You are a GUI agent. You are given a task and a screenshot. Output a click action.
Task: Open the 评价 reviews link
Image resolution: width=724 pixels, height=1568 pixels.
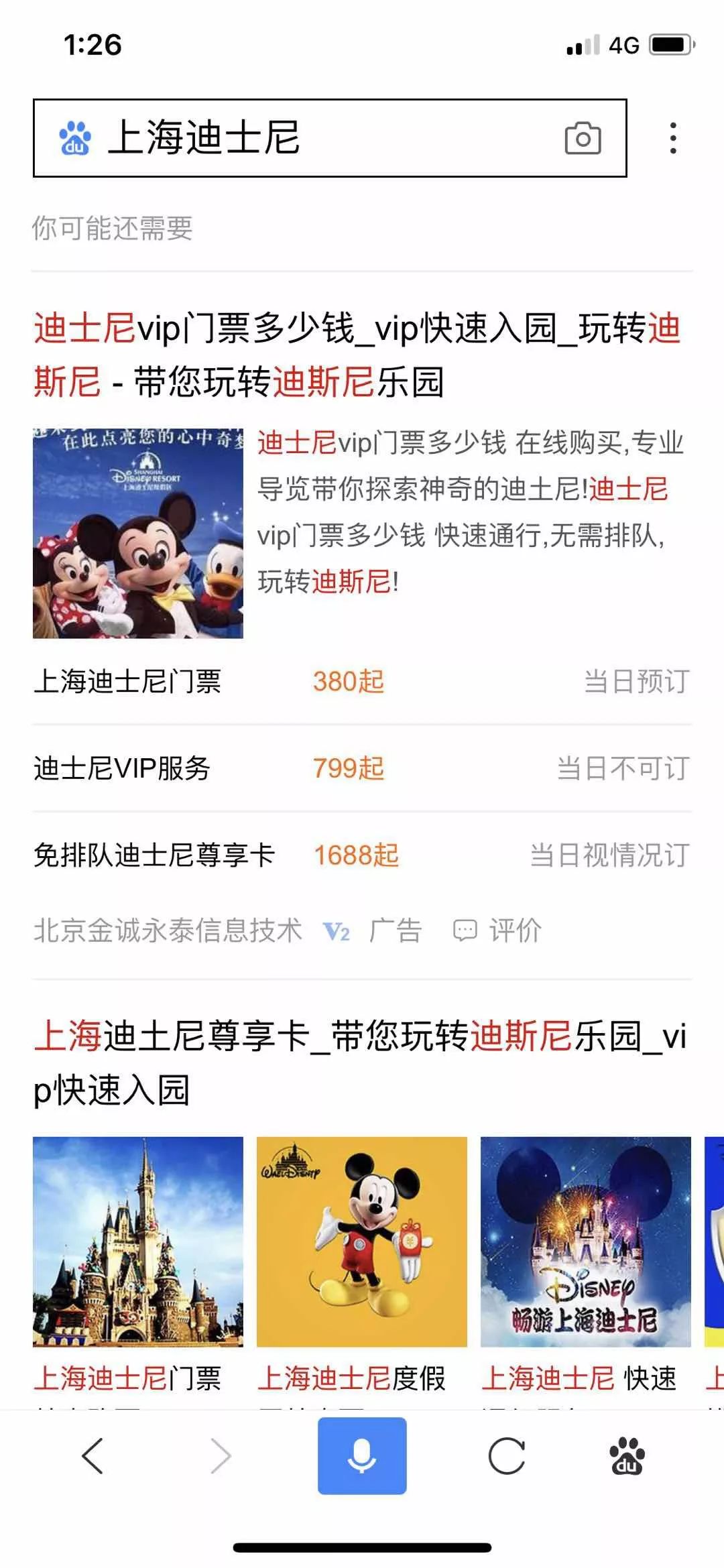click(497, 930)
